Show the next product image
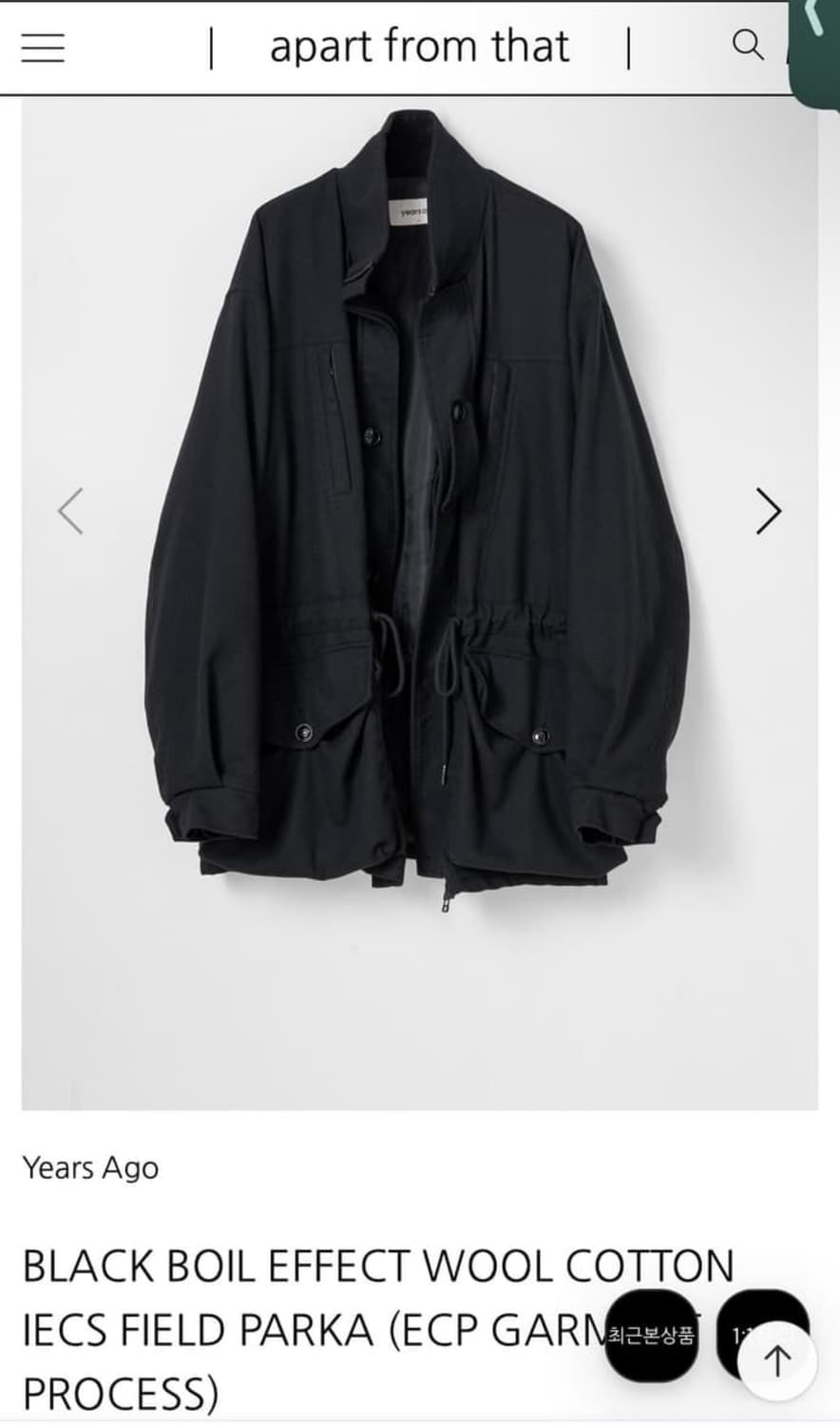Viewport: 840px width, 1426px height. tap(768, 511)
